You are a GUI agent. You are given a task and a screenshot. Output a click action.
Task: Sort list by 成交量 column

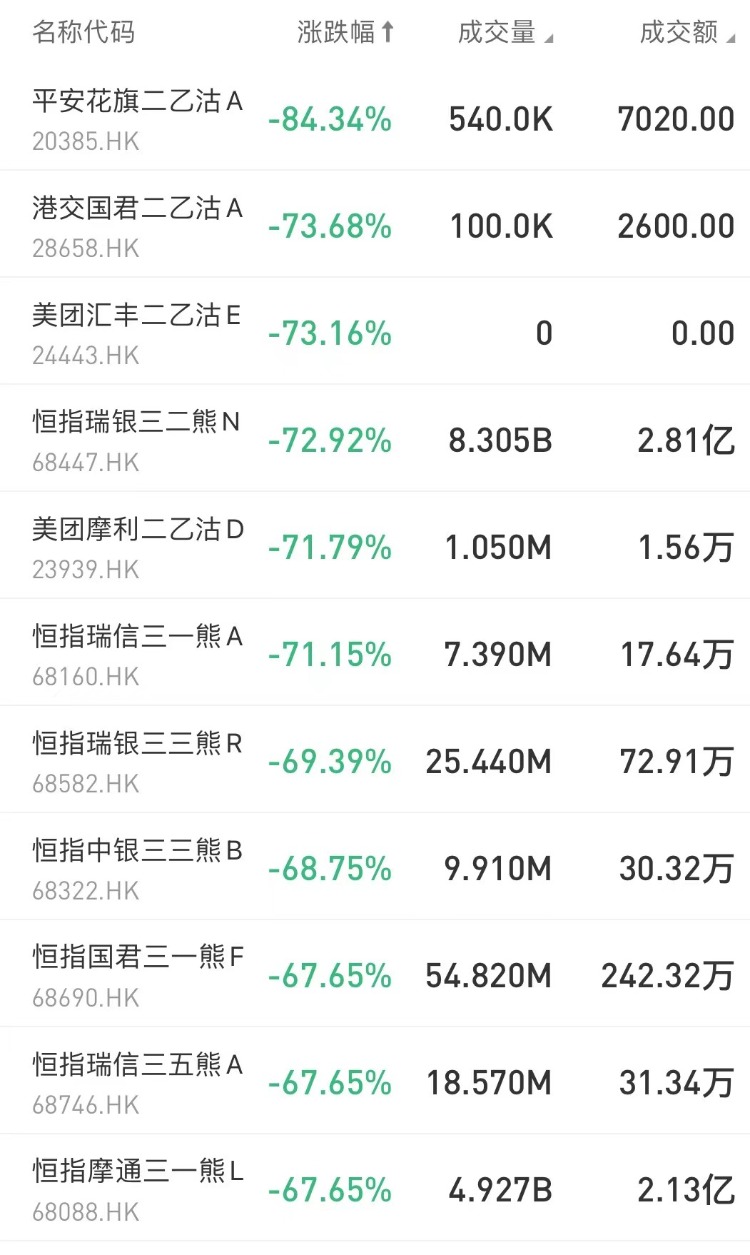(x=503, y=32)
